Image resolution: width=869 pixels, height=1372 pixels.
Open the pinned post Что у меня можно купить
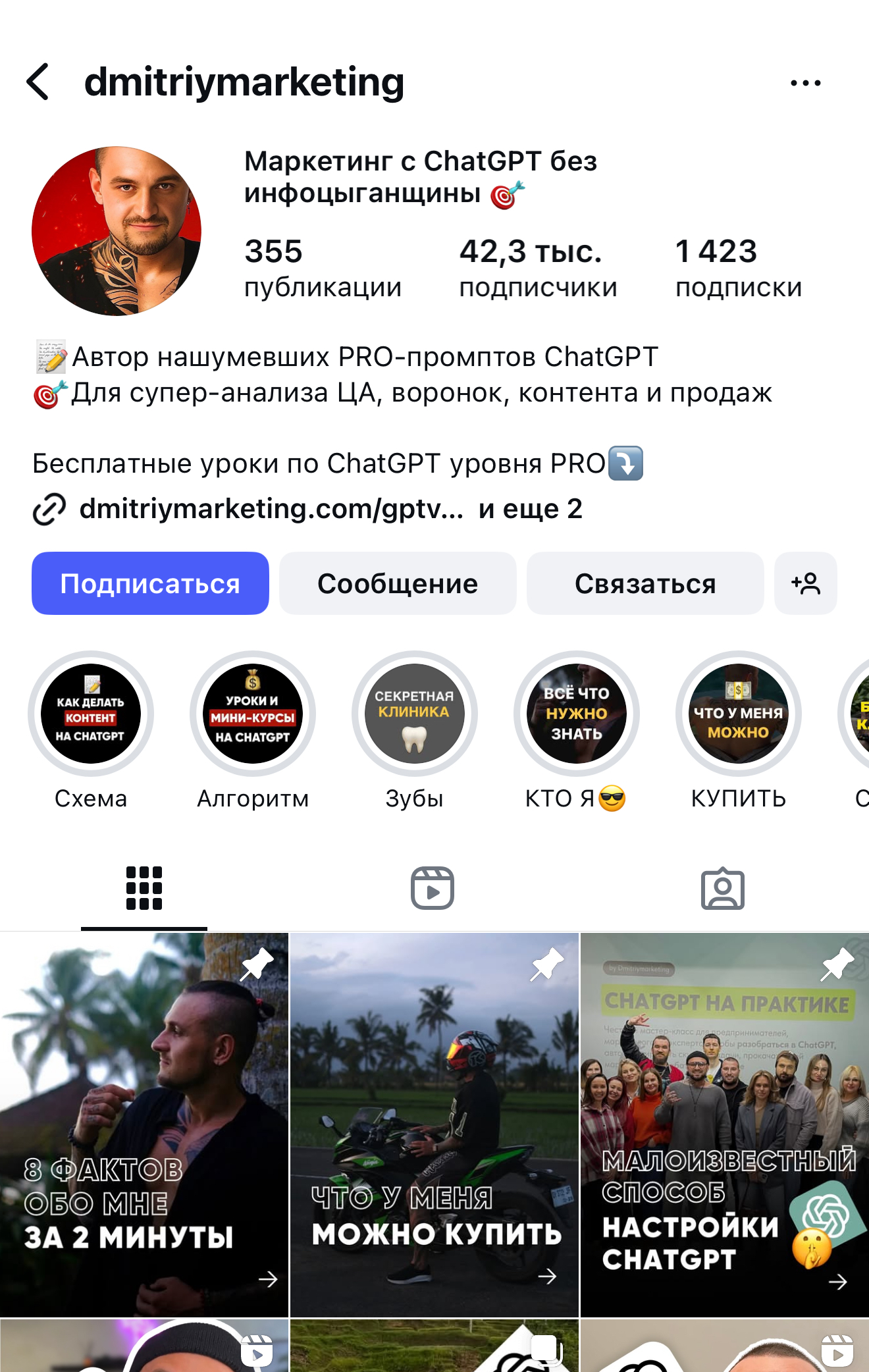434,1124
